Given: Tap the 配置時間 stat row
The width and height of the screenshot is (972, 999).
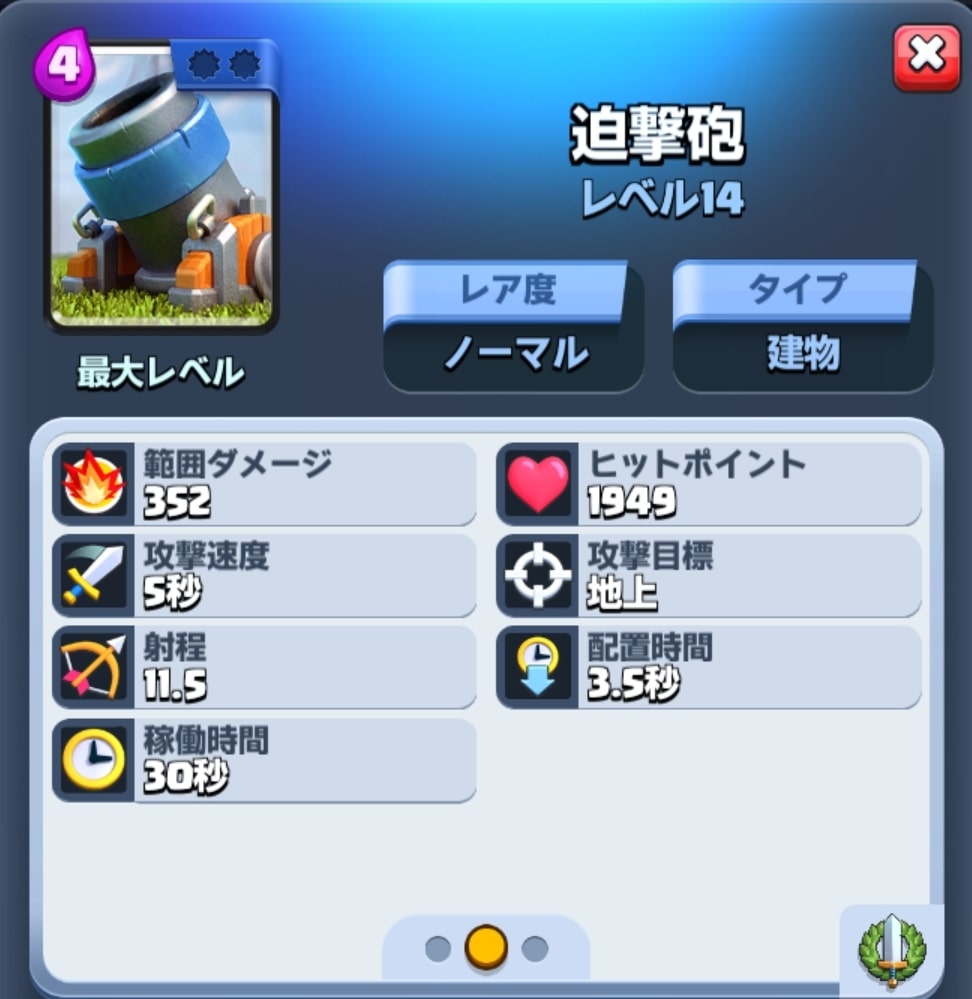Looking at the screenshot, I should click(x=708, y=667).
